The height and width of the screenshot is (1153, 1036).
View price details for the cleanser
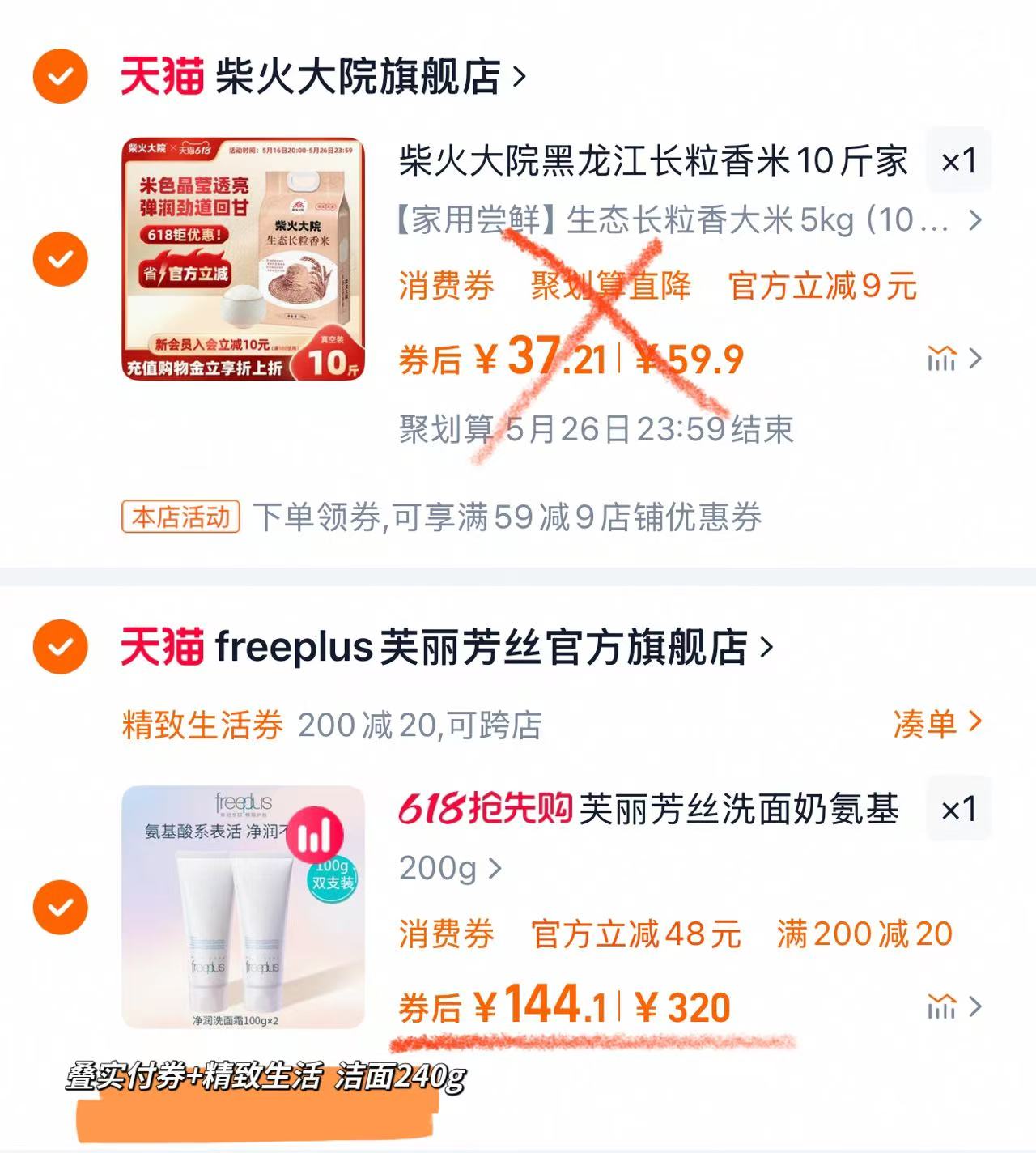[x=953, y=1007]
